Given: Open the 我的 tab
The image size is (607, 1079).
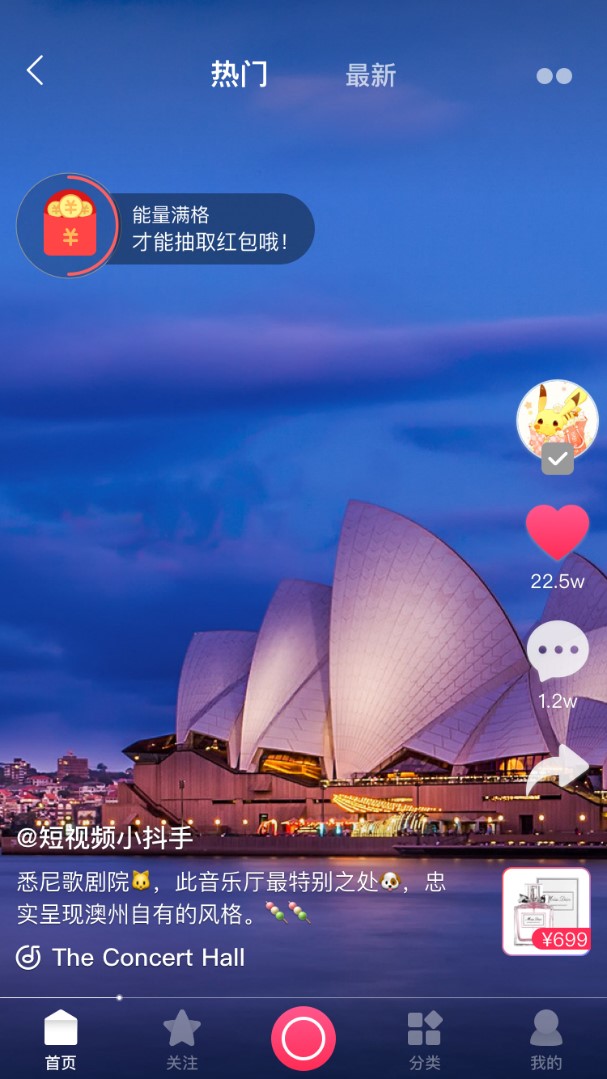Looking at the screenshot, I should coord(546,1040).
